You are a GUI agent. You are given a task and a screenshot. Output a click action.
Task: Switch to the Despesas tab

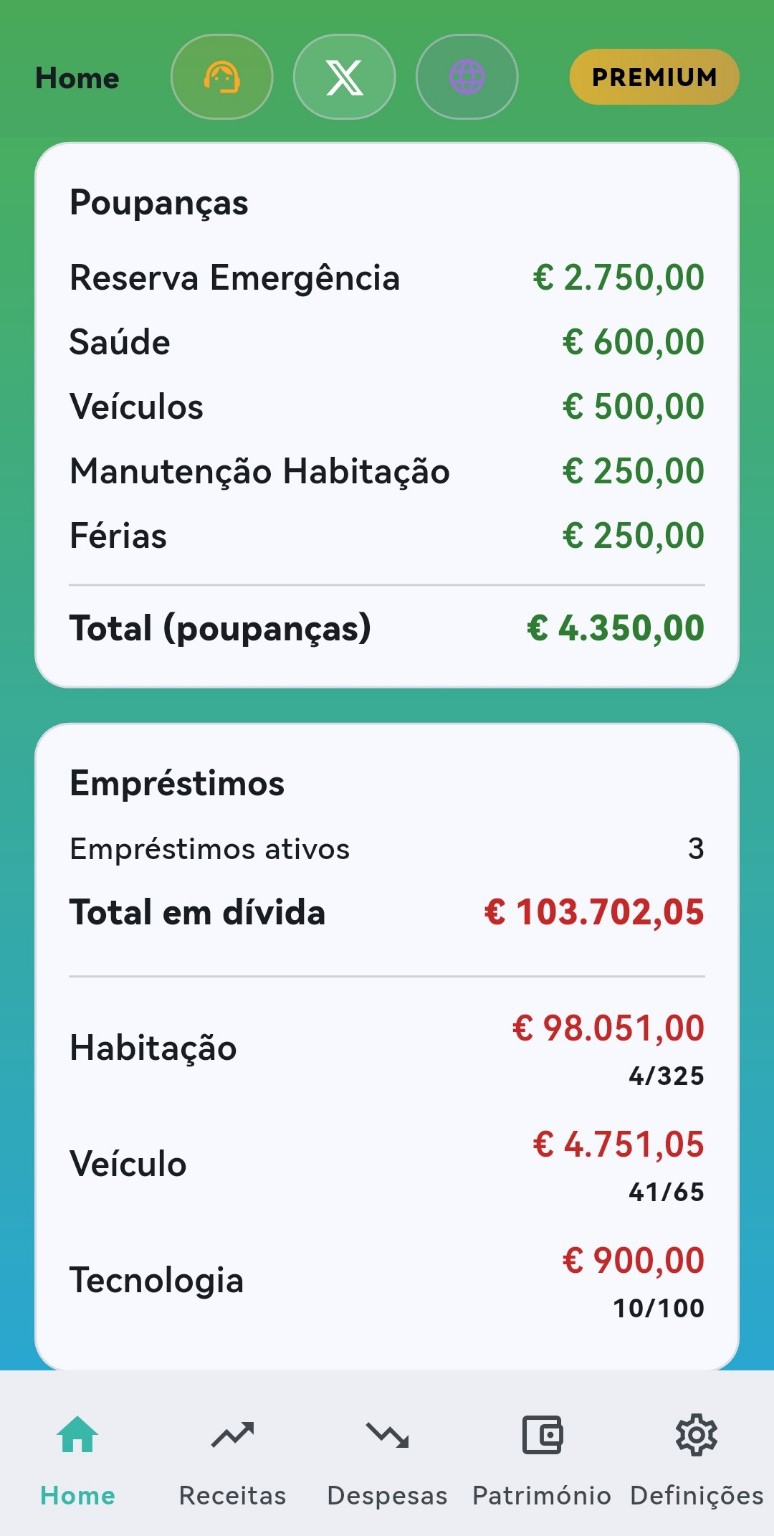tap(387, 1495)
